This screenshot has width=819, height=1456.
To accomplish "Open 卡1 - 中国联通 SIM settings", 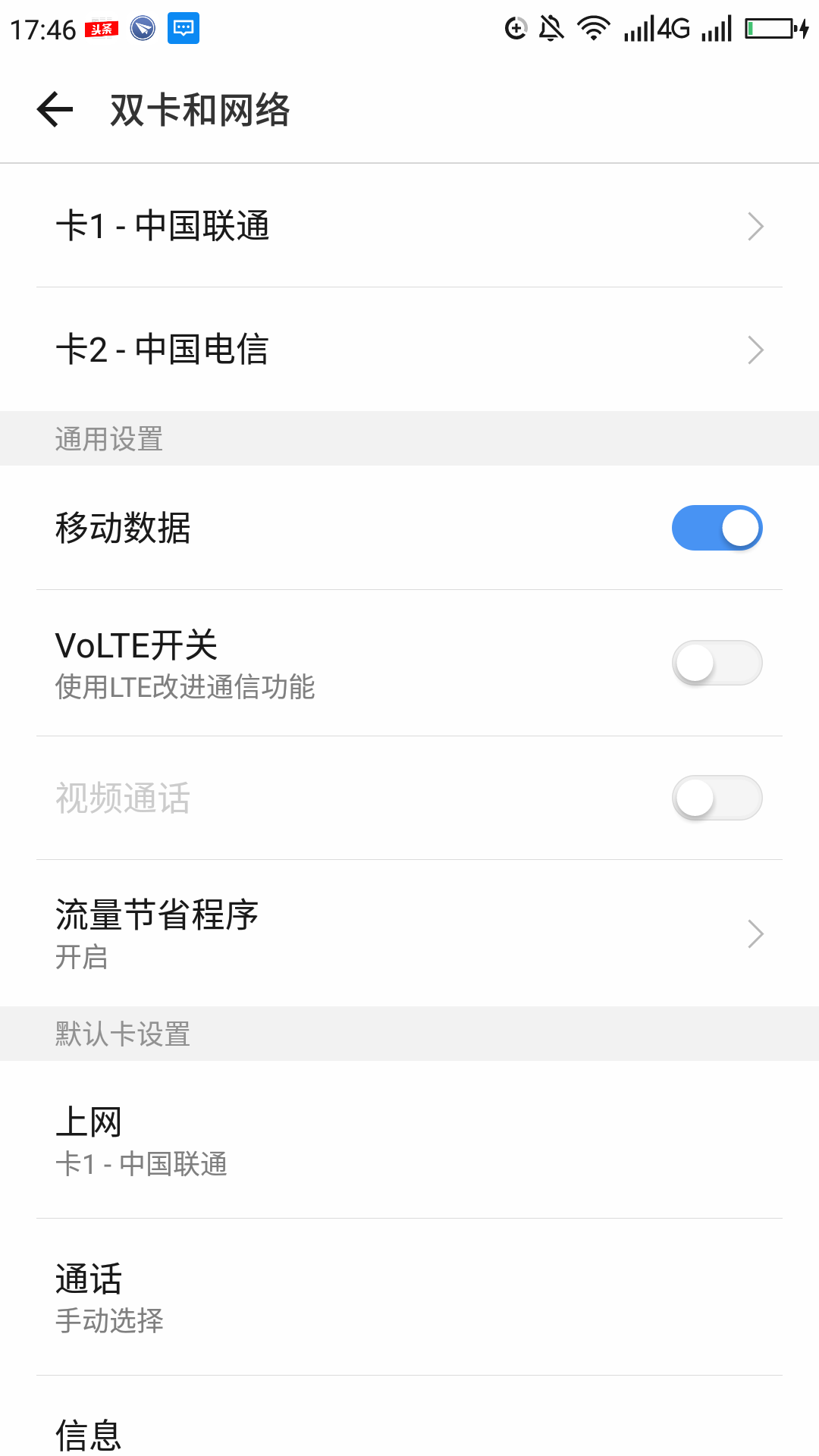I will (409, 226).
